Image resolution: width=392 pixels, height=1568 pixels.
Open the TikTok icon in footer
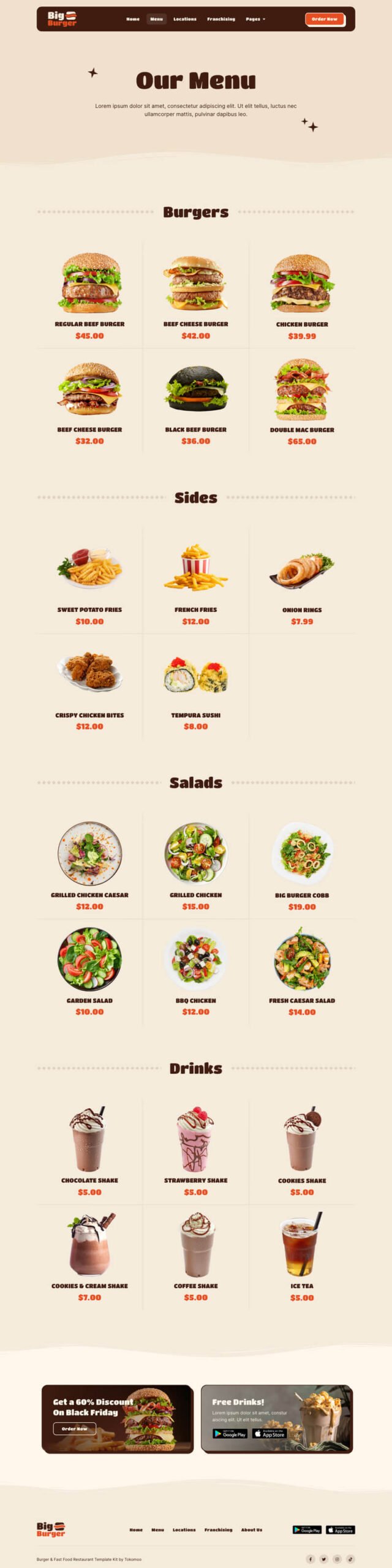click(x=350, y=1559)
